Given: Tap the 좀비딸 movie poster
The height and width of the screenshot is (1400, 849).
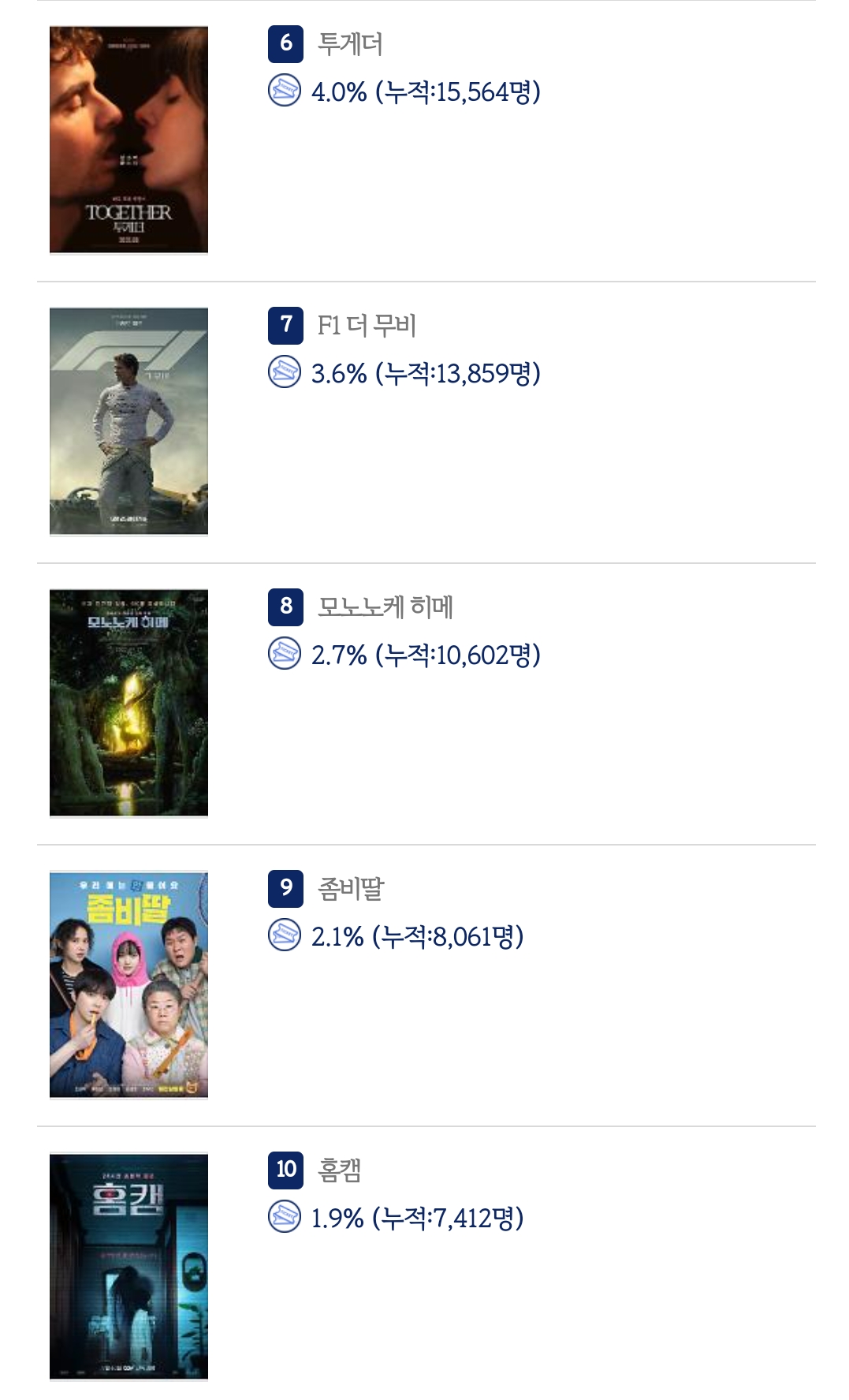Looking at the screenshot, I should [128, 984].
